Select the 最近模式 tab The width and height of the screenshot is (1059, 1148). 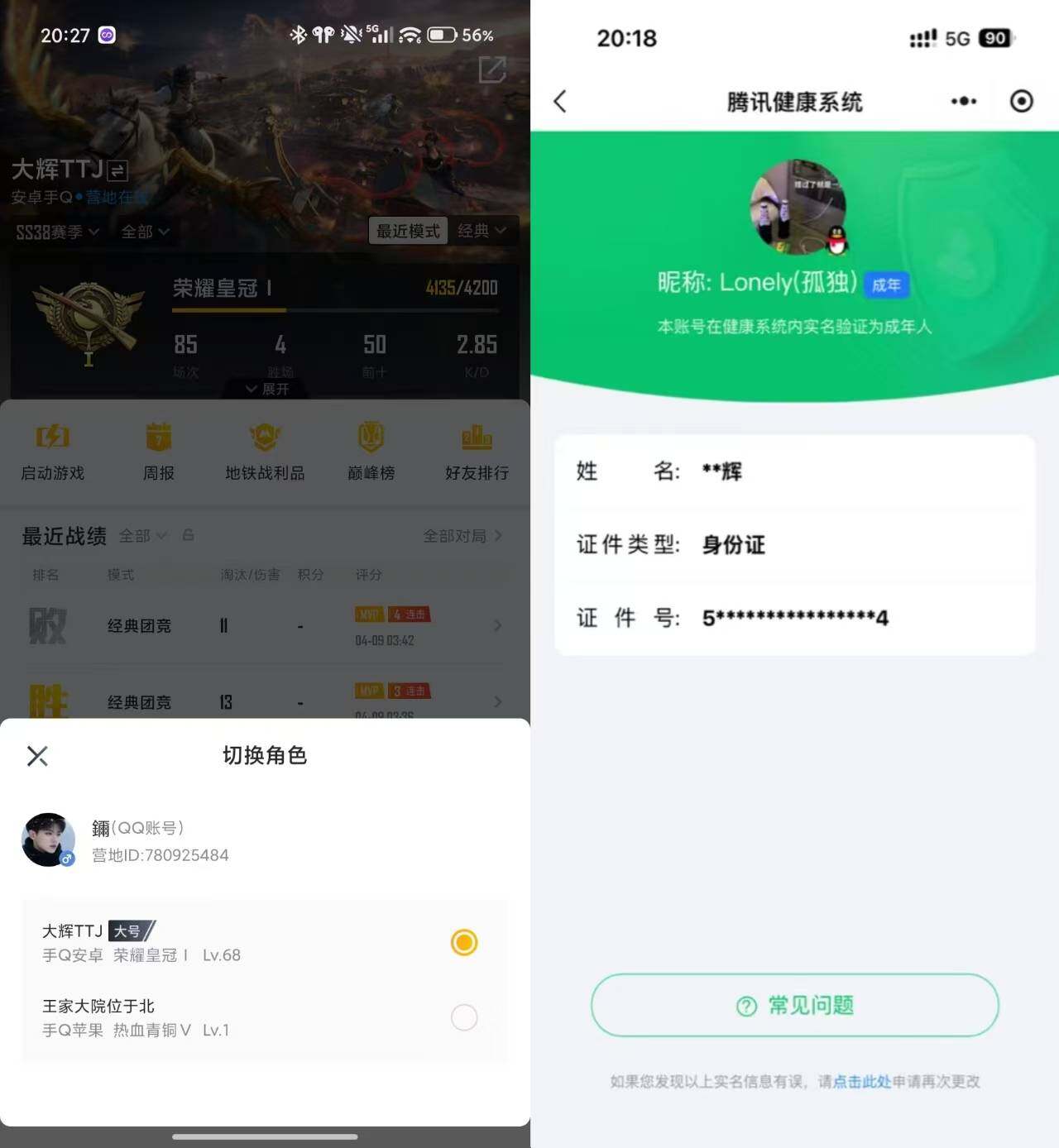click(407, 231)
